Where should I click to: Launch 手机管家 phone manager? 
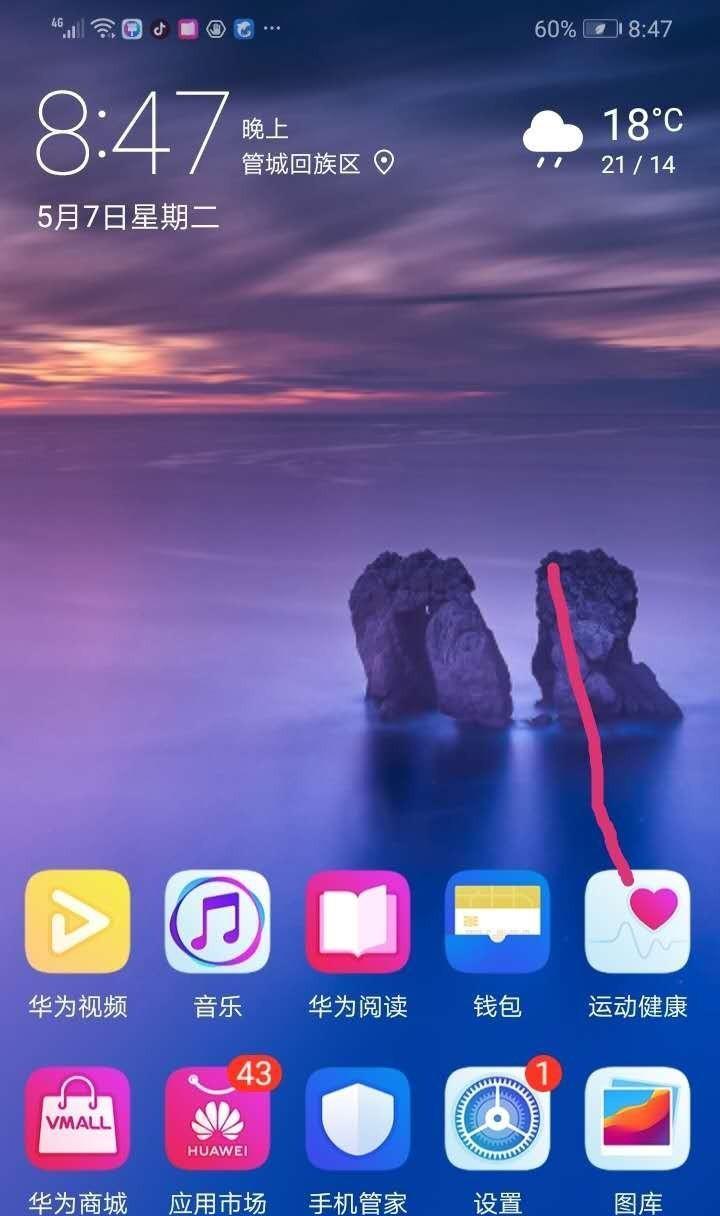[x=357, y=1118]
